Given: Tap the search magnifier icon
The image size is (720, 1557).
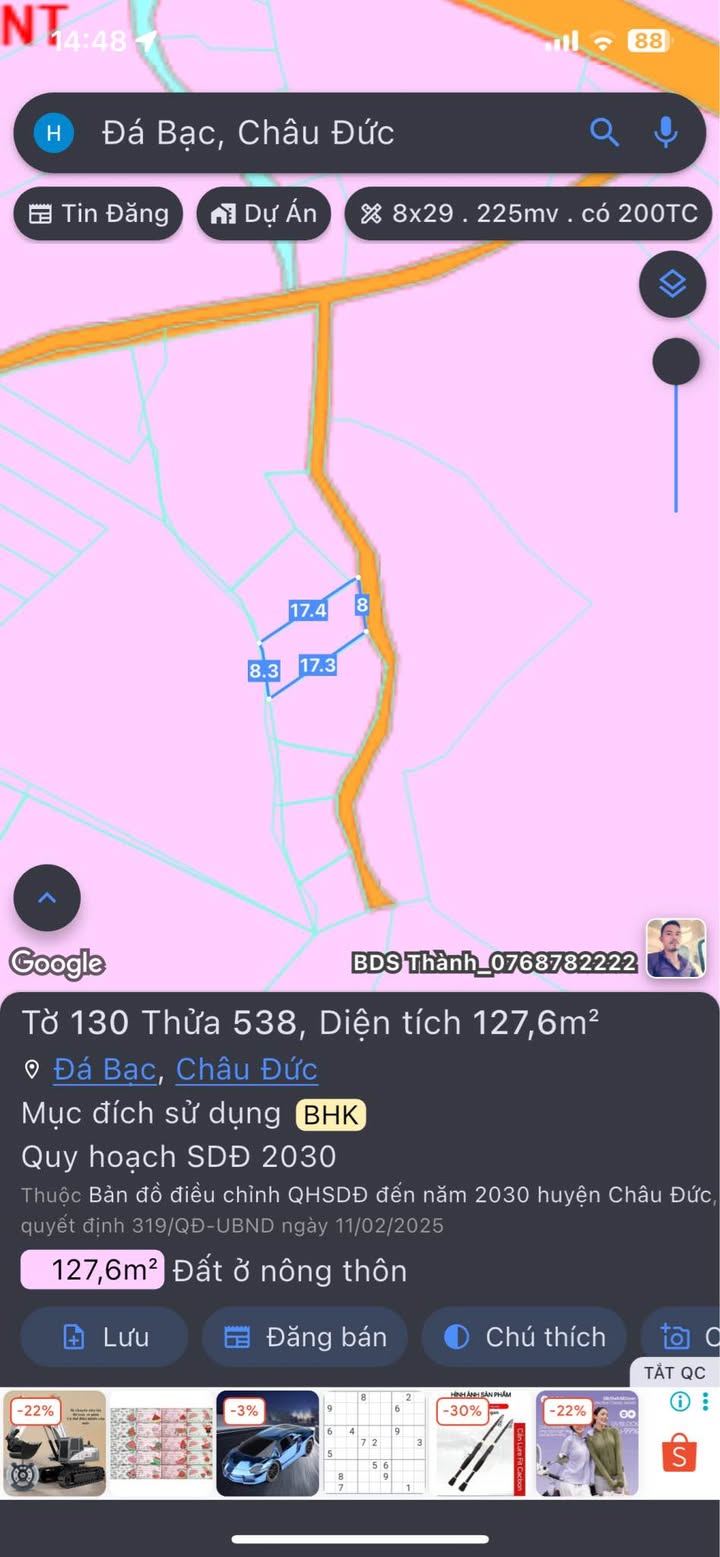Looking at the screenshot, I should point(604,132).
